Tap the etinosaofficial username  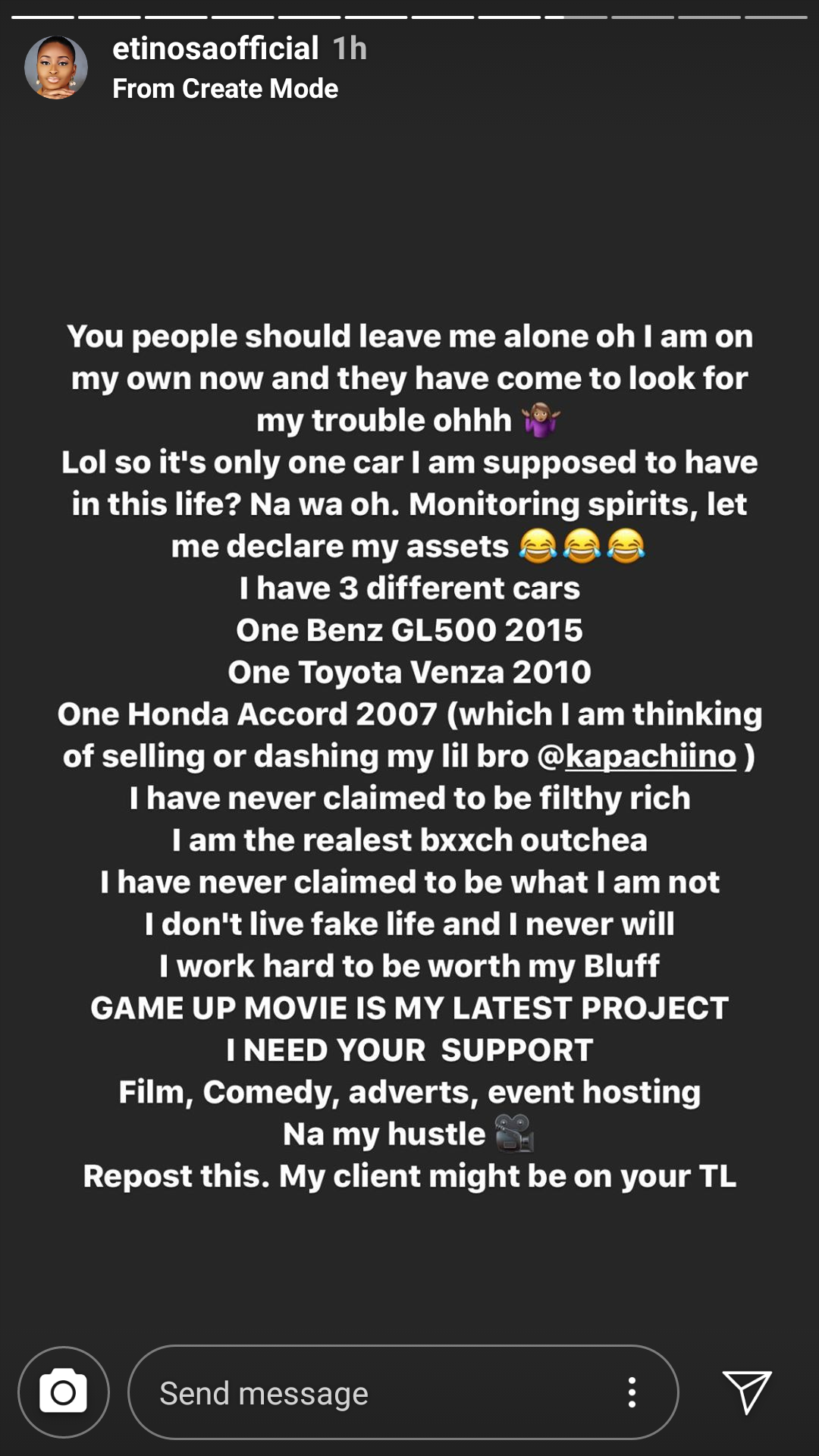(215, 49)
